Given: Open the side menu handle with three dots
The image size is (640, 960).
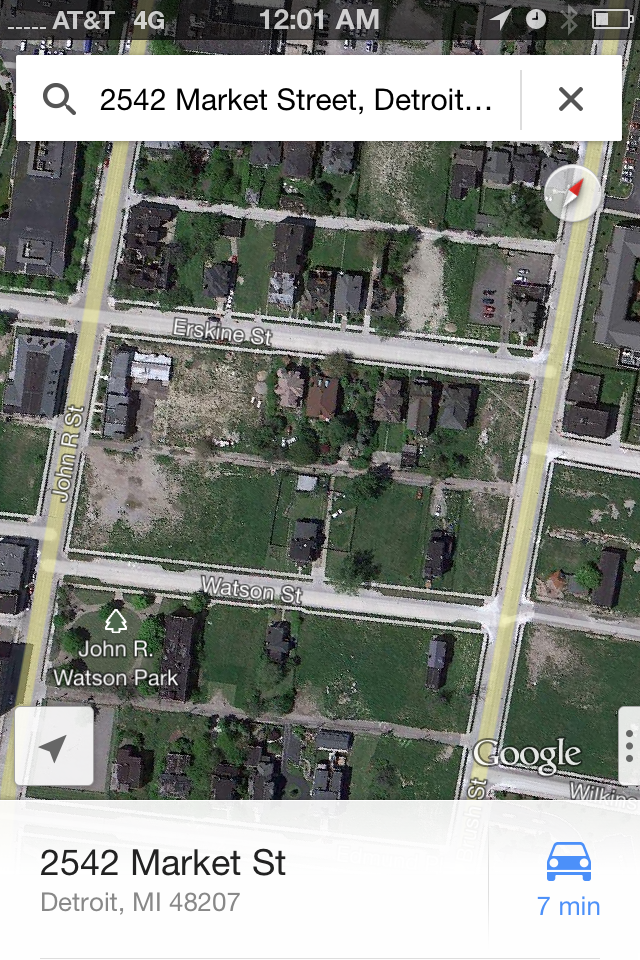Looking at the screenshot, I should pyautogui.click(x=629, y=745).
